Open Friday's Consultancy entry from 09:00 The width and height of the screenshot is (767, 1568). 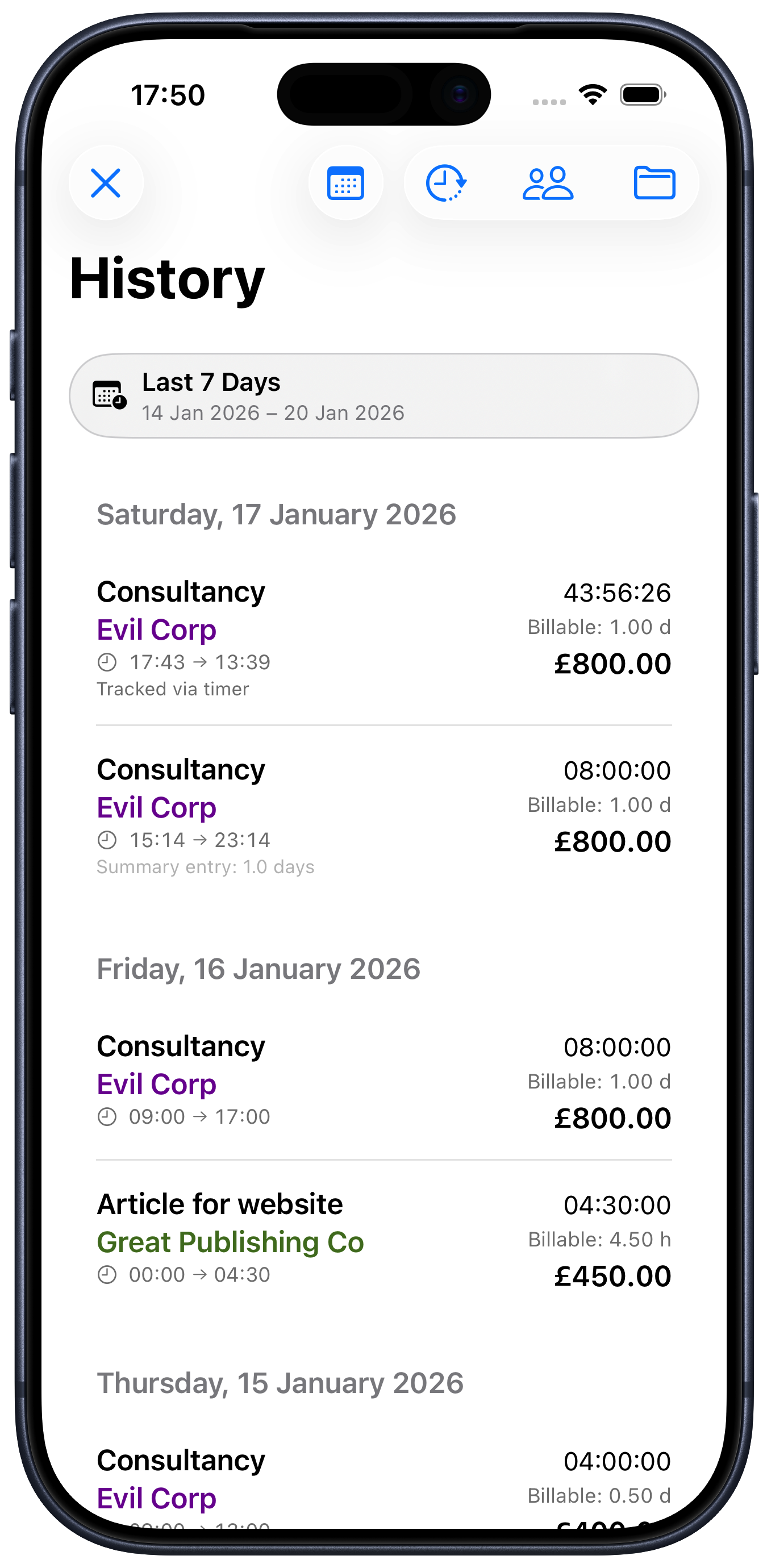pos(383,1081)
